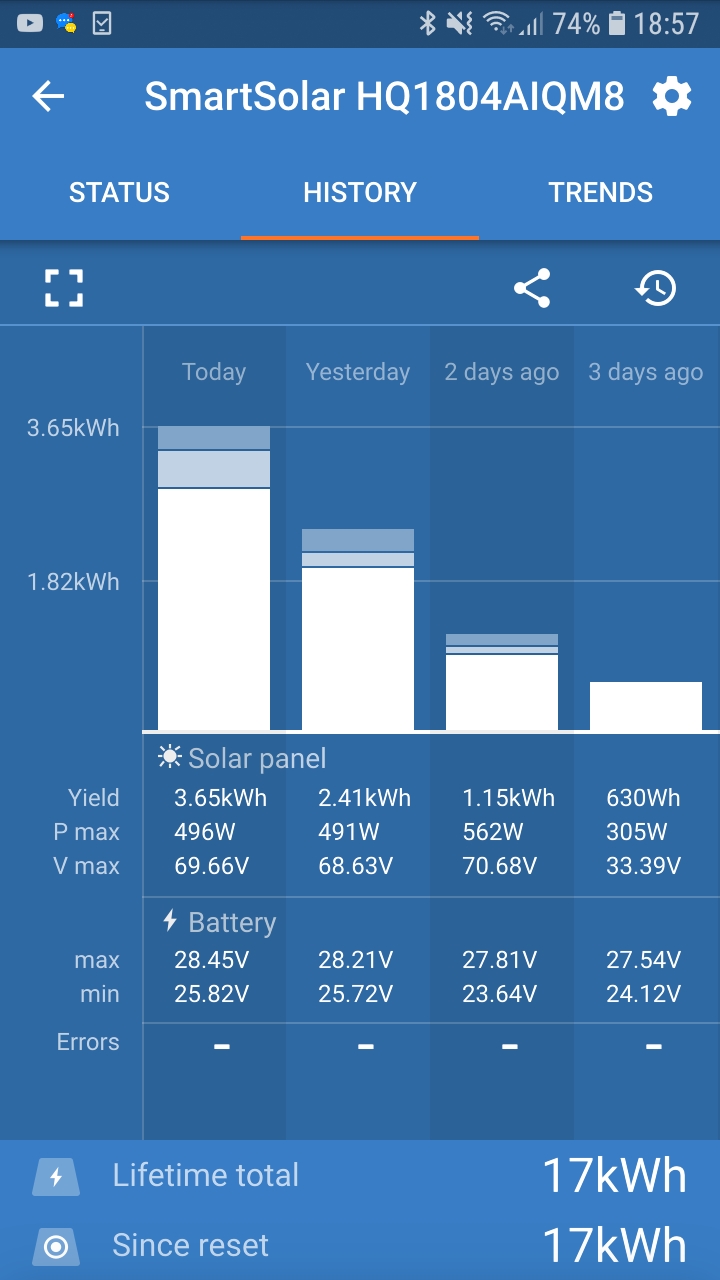Switch to the TRENDS tab
720x1280 pixels.
click(600, 192)
